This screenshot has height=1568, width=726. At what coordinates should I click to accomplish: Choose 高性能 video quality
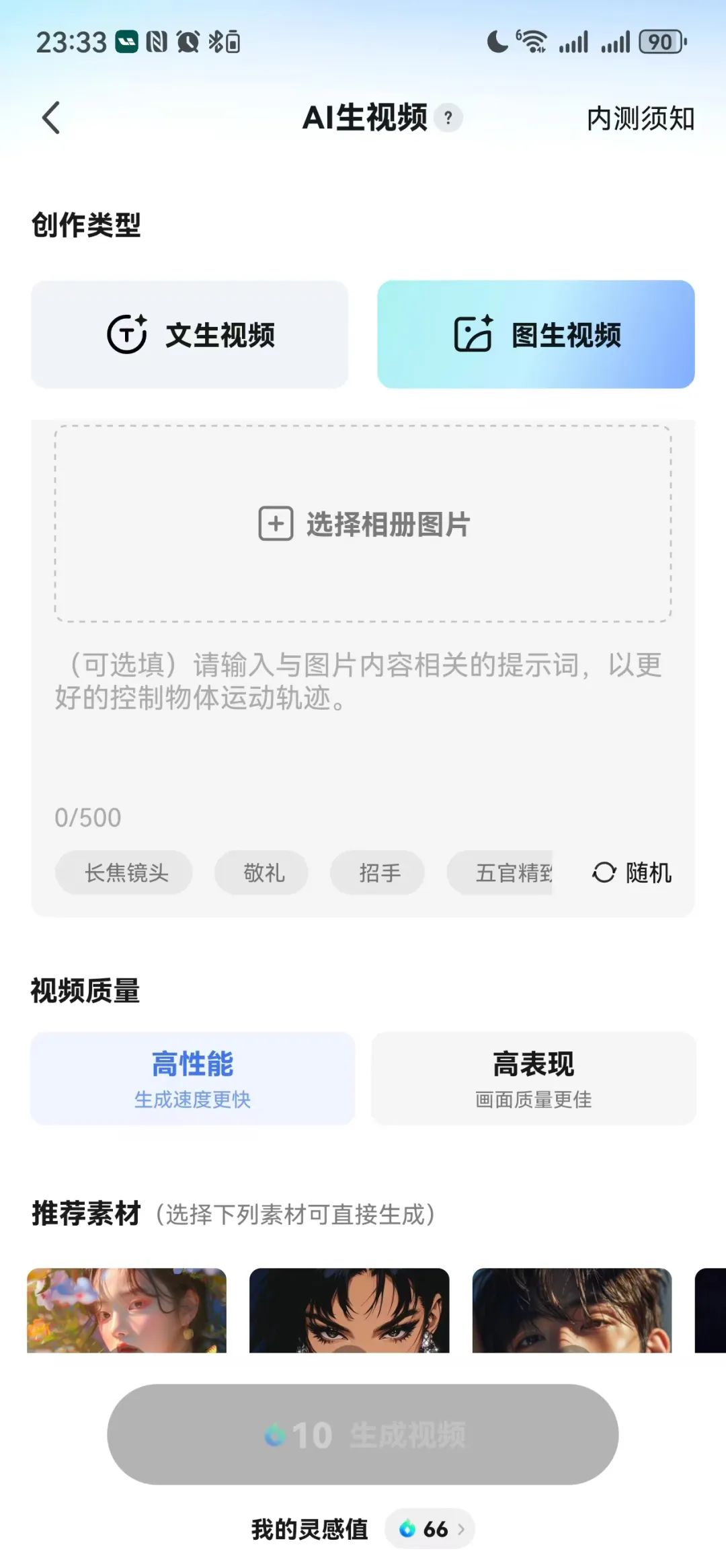coord(192,1078)
